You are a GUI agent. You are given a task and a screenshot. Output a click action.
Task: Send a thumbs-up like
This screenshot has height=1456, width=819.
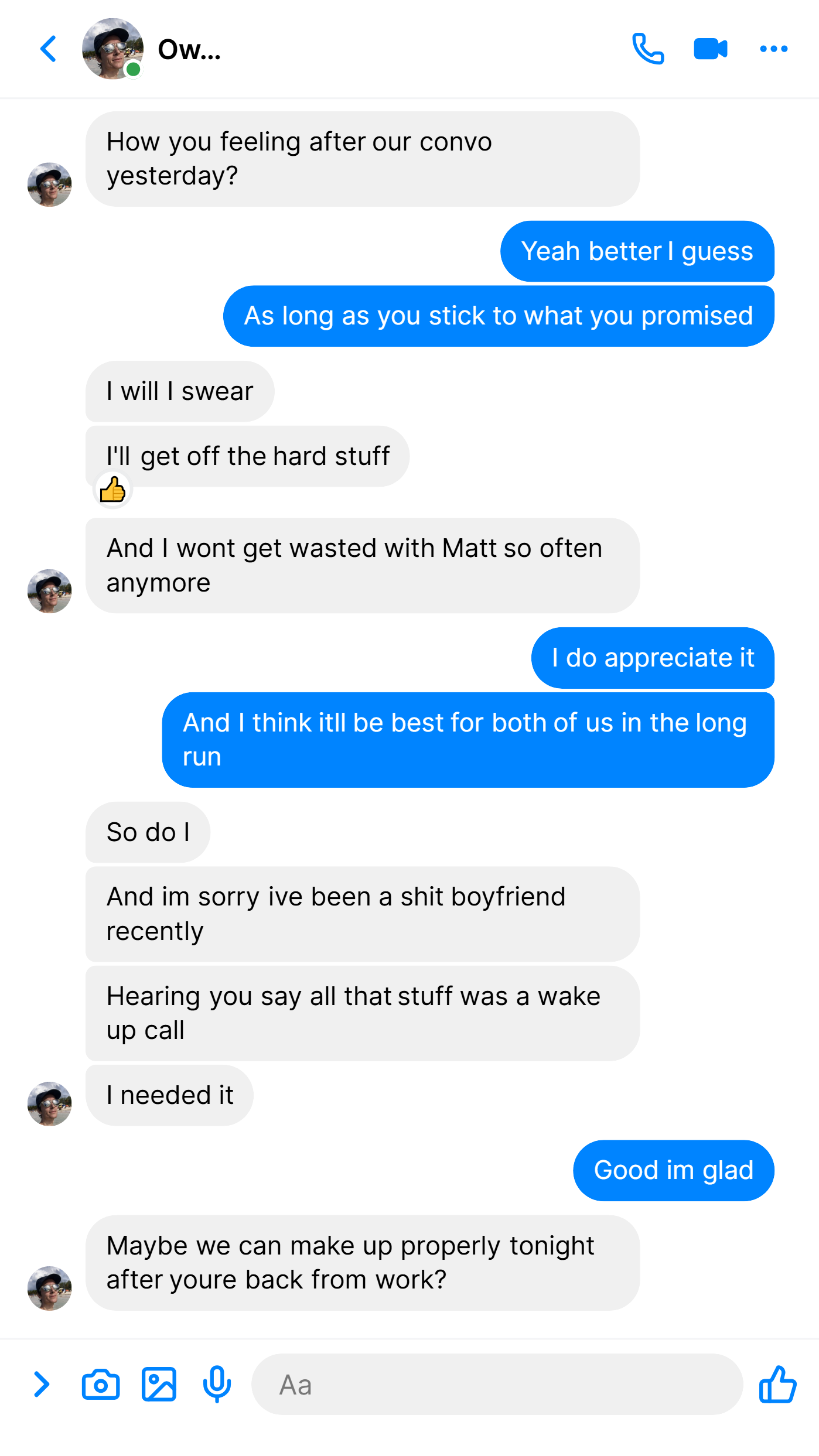click(777, 1384)
